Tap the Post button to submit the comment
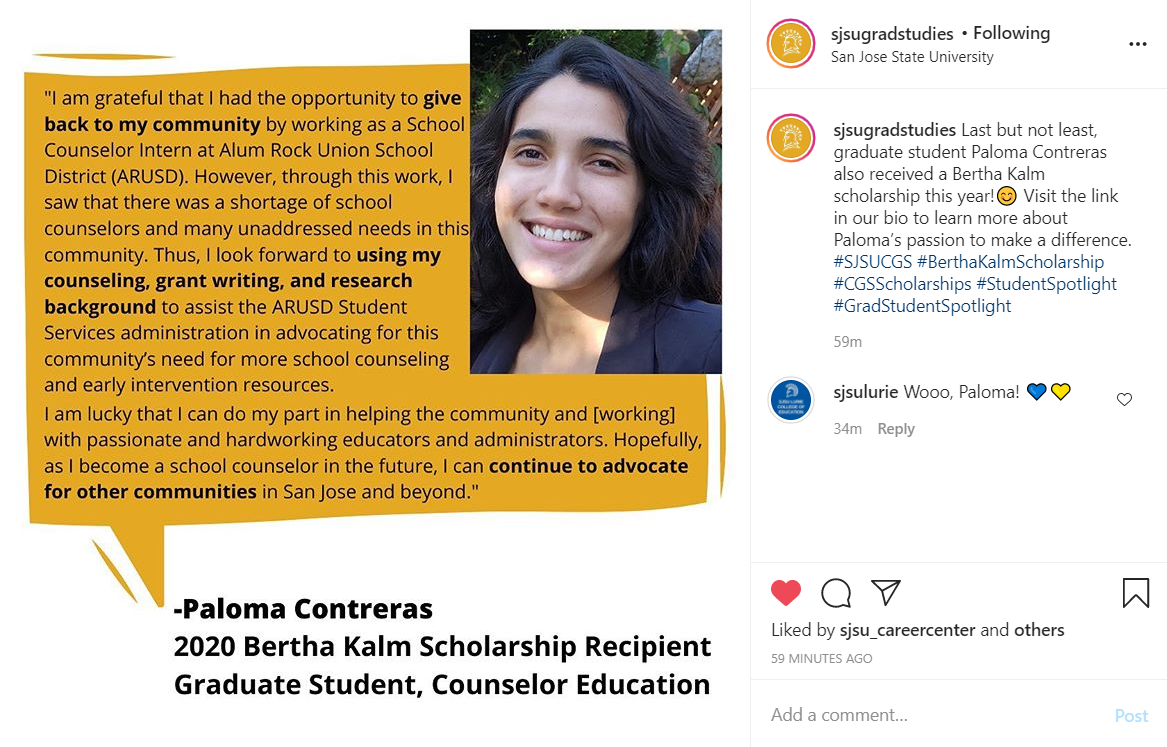The height and width of the screenshot is (747, 1167). click(1131, 716)
